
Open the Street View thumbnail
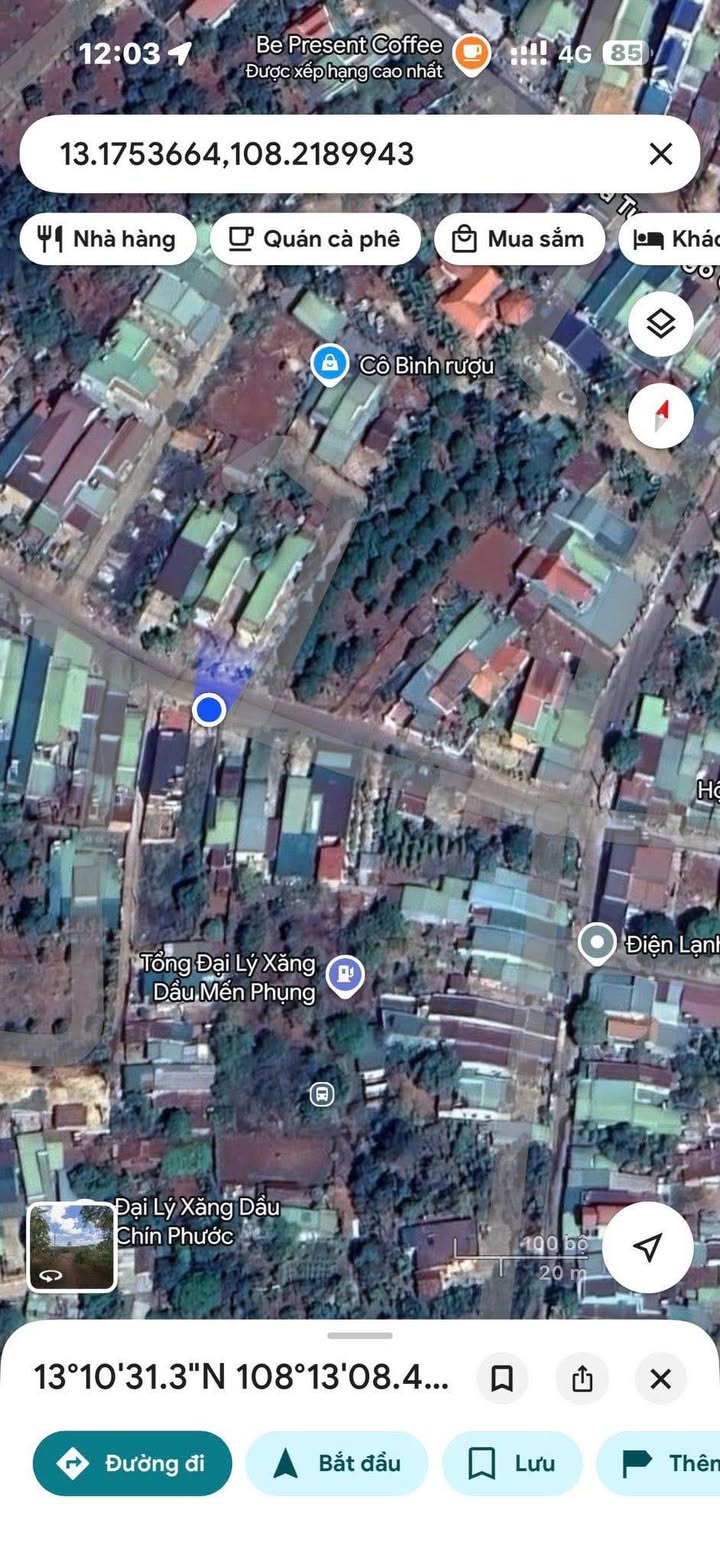click(72, 1247)
